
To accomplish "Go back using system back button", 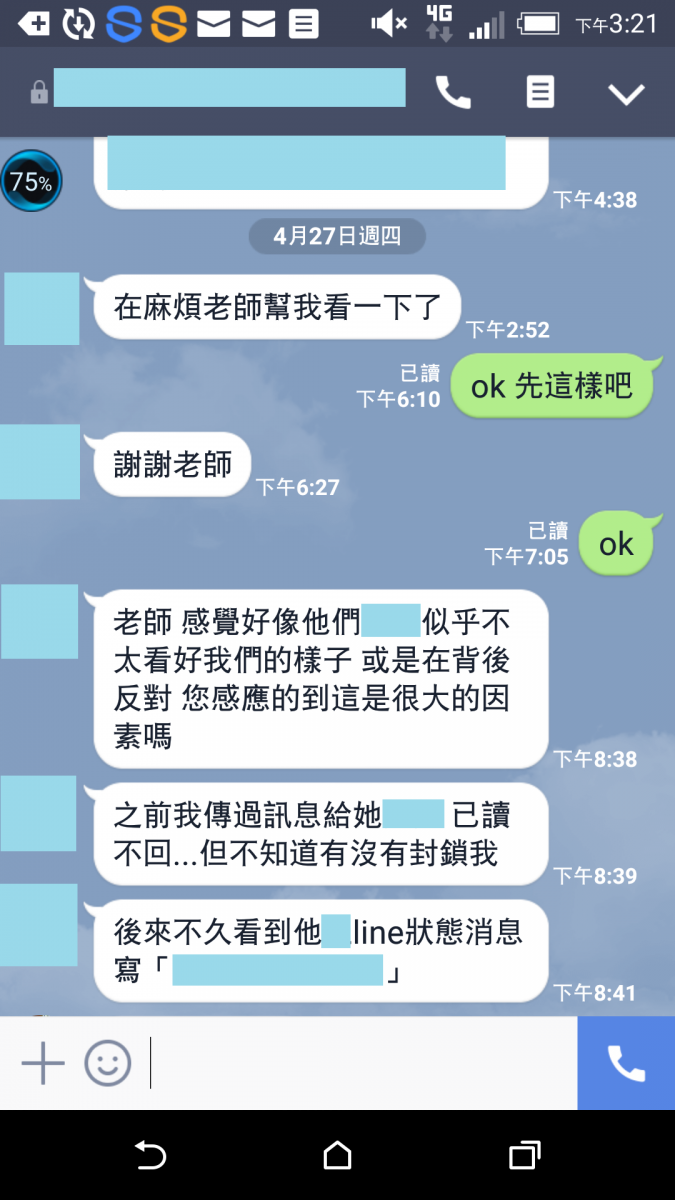I will pyautogui.click(x=150, y=1155).
